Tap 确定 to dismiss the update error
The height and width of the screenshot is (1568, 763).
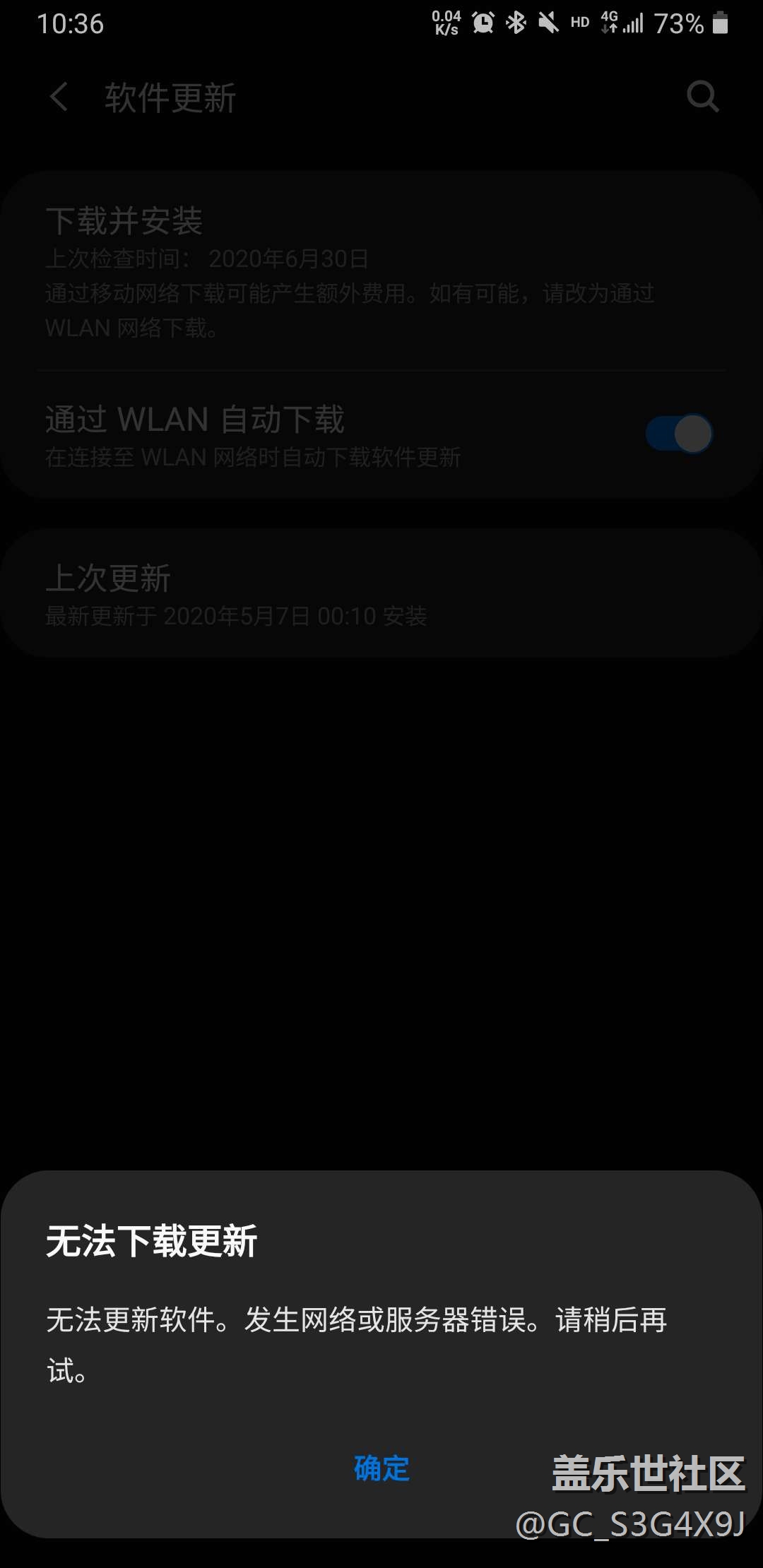[381, 1468]
